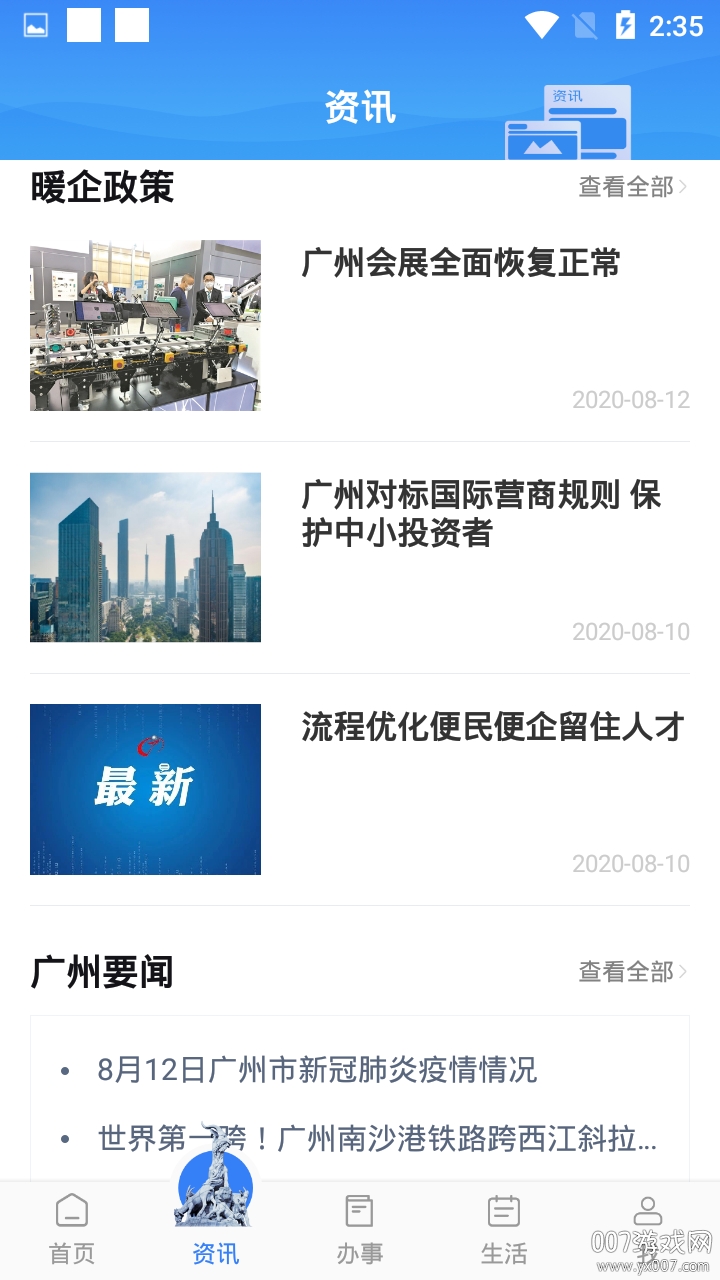
Task: Select the 办事 document icon
Action: (360, 1211)
